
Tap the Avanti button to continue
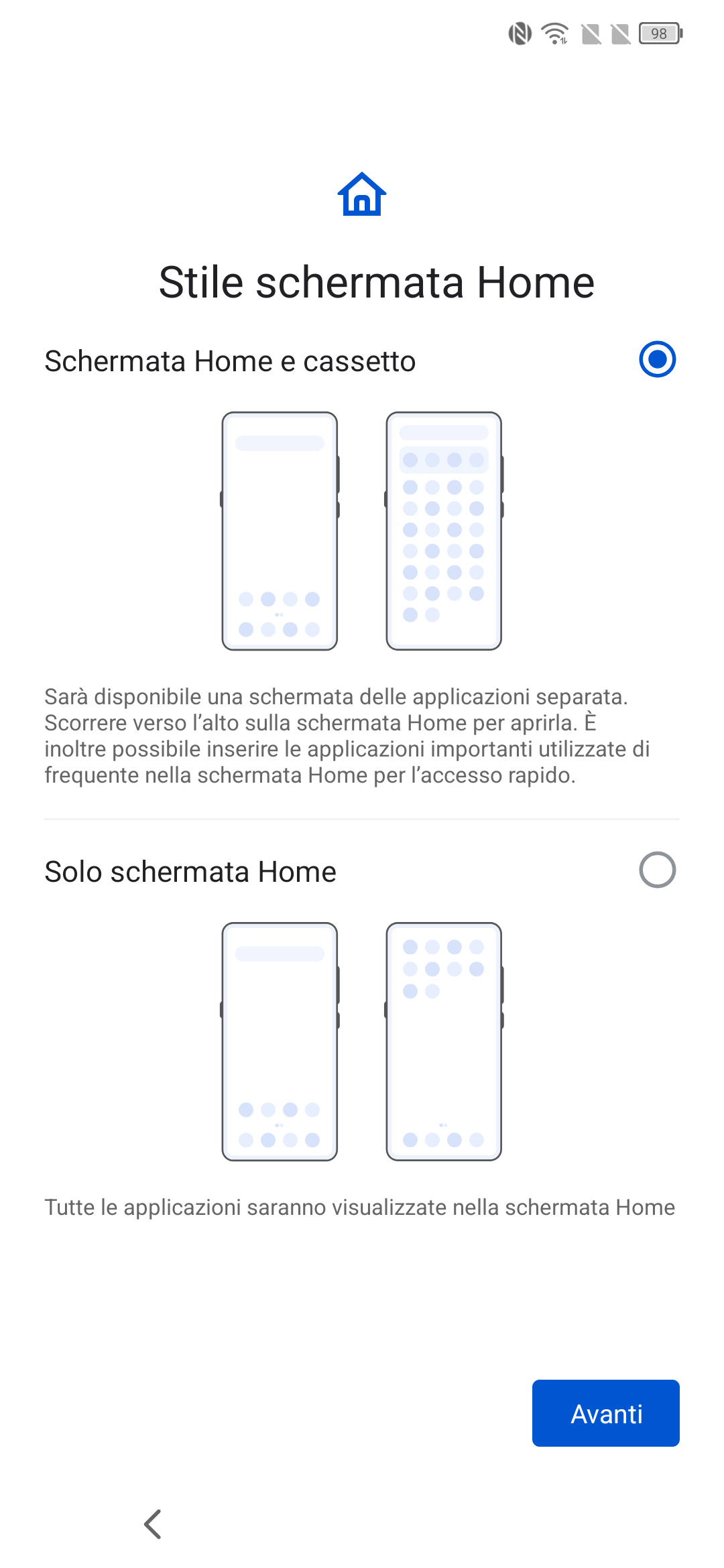(x=606, y=1413)
